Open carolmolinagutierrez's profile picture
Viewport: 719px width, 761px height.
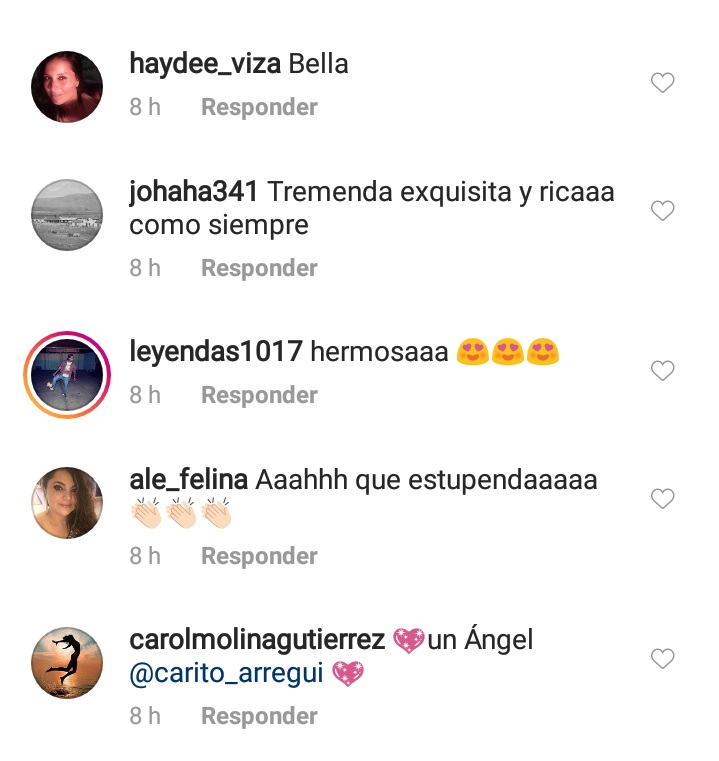pyautogui.click(x=67, y=662)
